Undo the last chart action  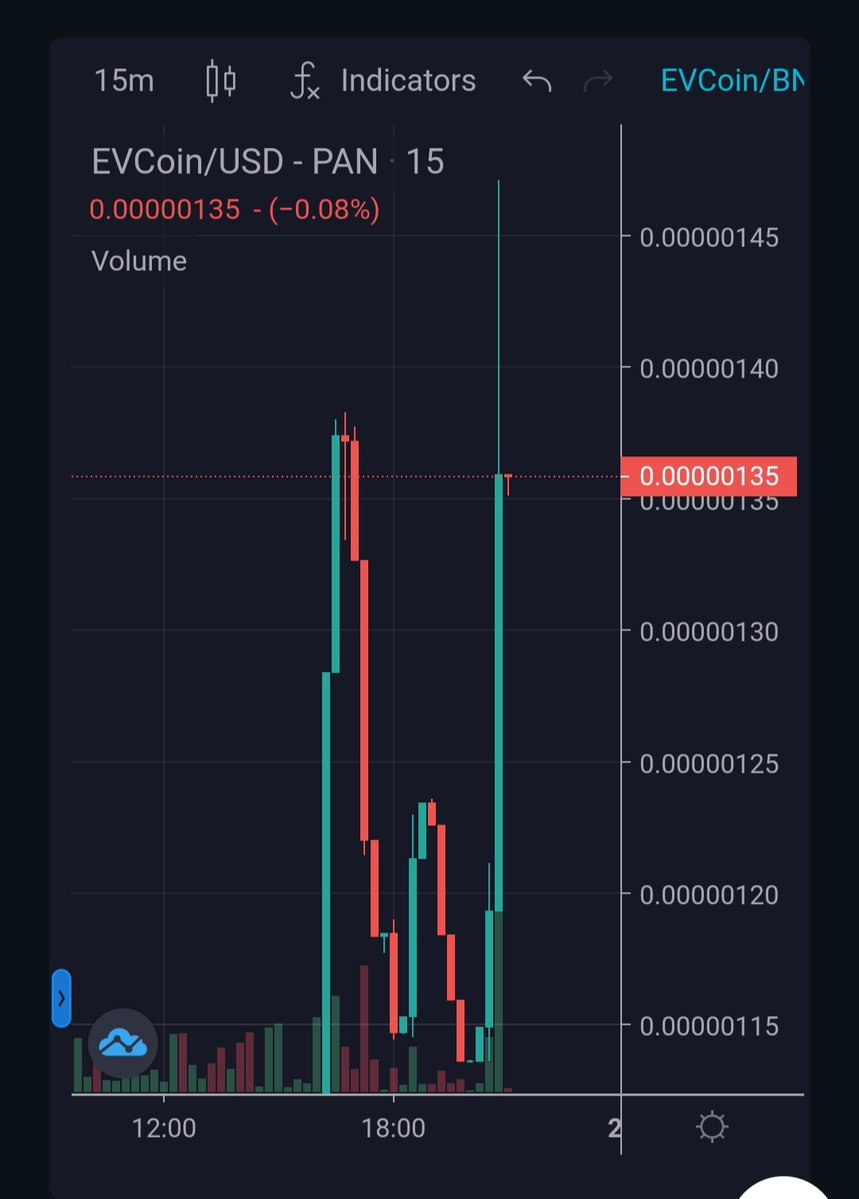point(537,81)
